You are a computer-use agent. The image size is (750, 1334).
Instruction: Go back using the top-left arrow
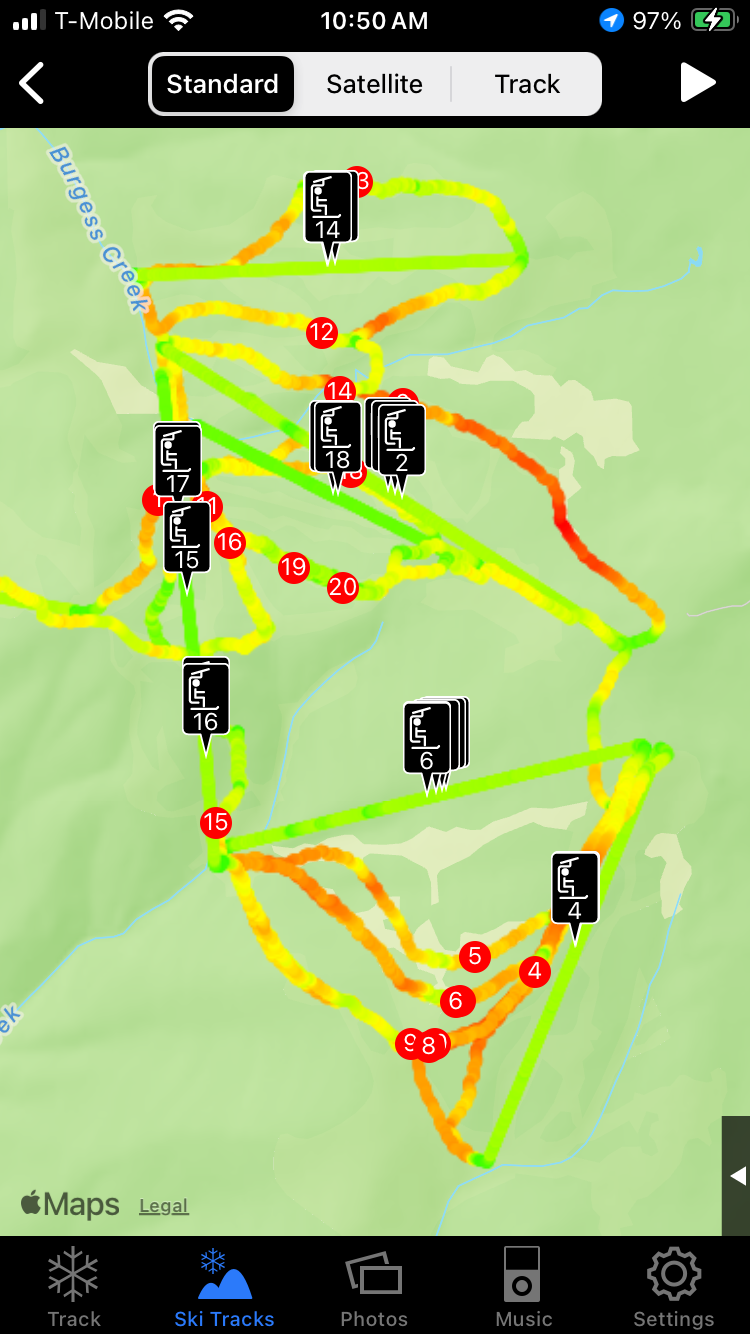[32, 84]
